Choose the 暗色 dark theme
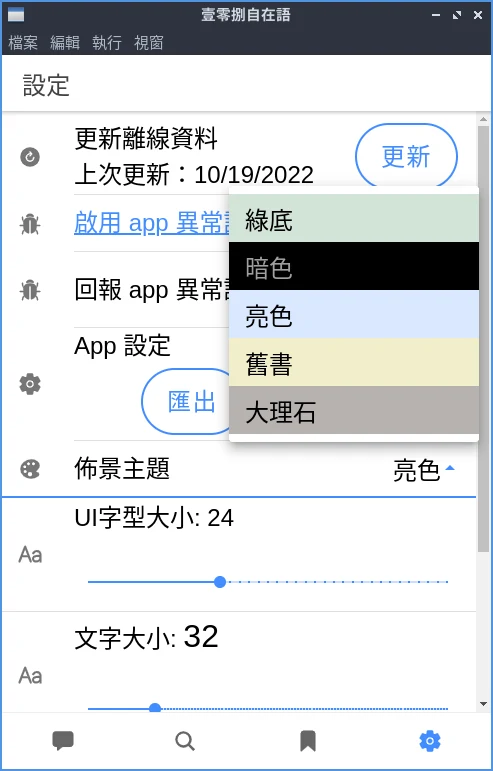493x771 pixels. click(354, 266)
